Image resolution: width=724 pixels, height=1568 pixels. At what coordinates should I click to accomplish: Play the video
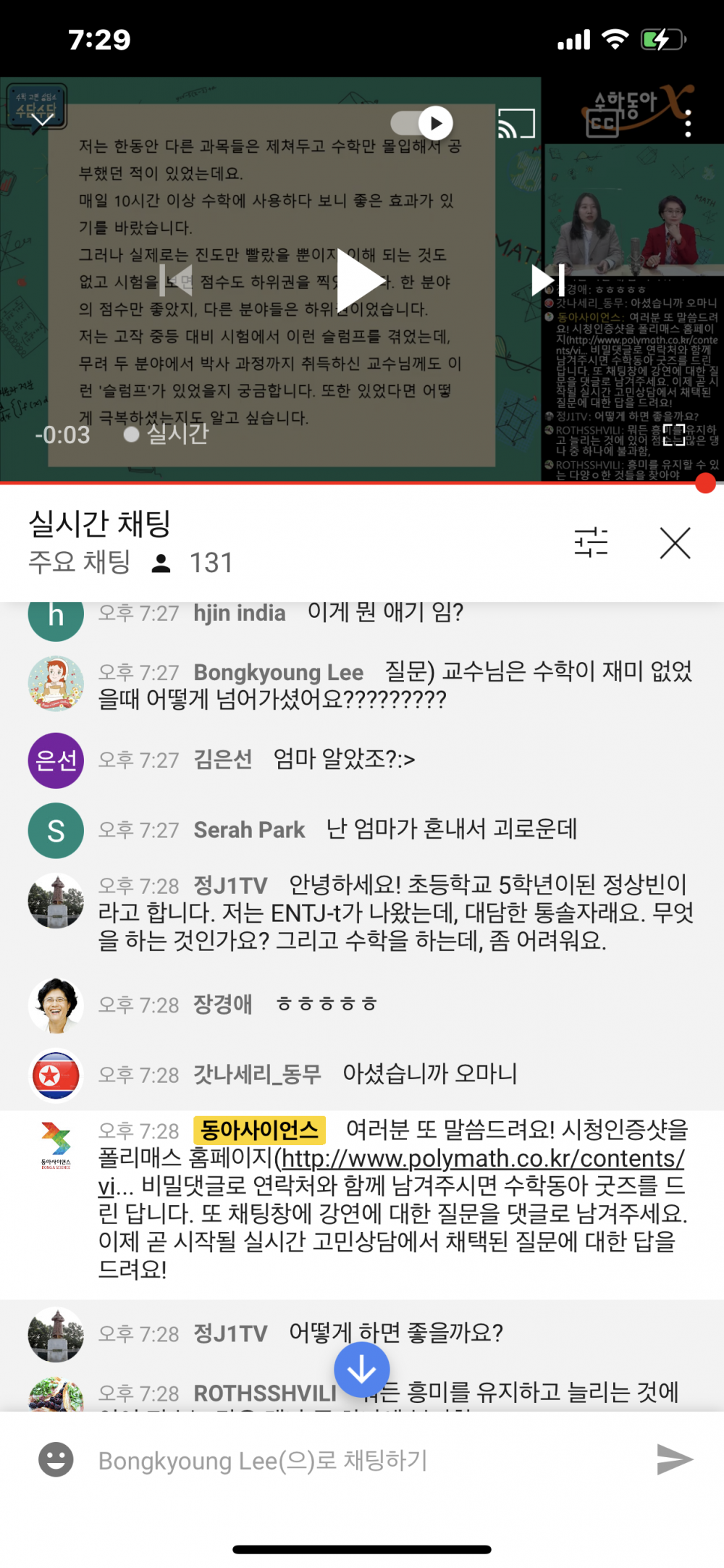[x=361, y=281]
